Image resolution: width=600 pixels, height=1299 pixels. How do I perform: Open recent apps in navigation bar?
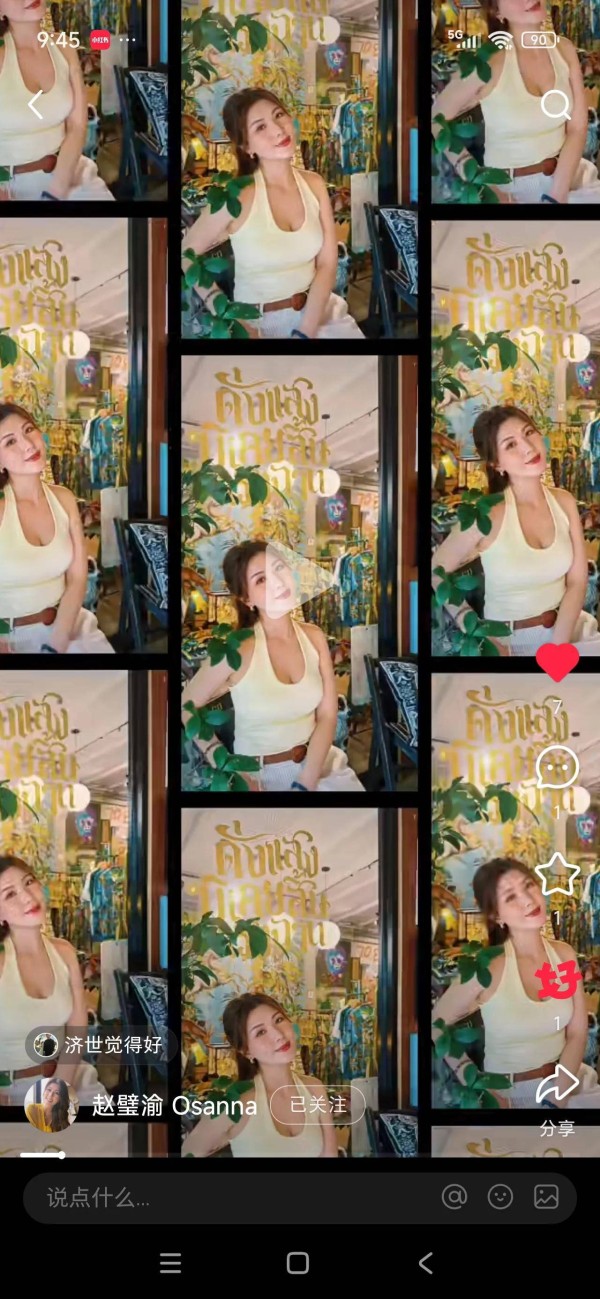click(171, 1263)
